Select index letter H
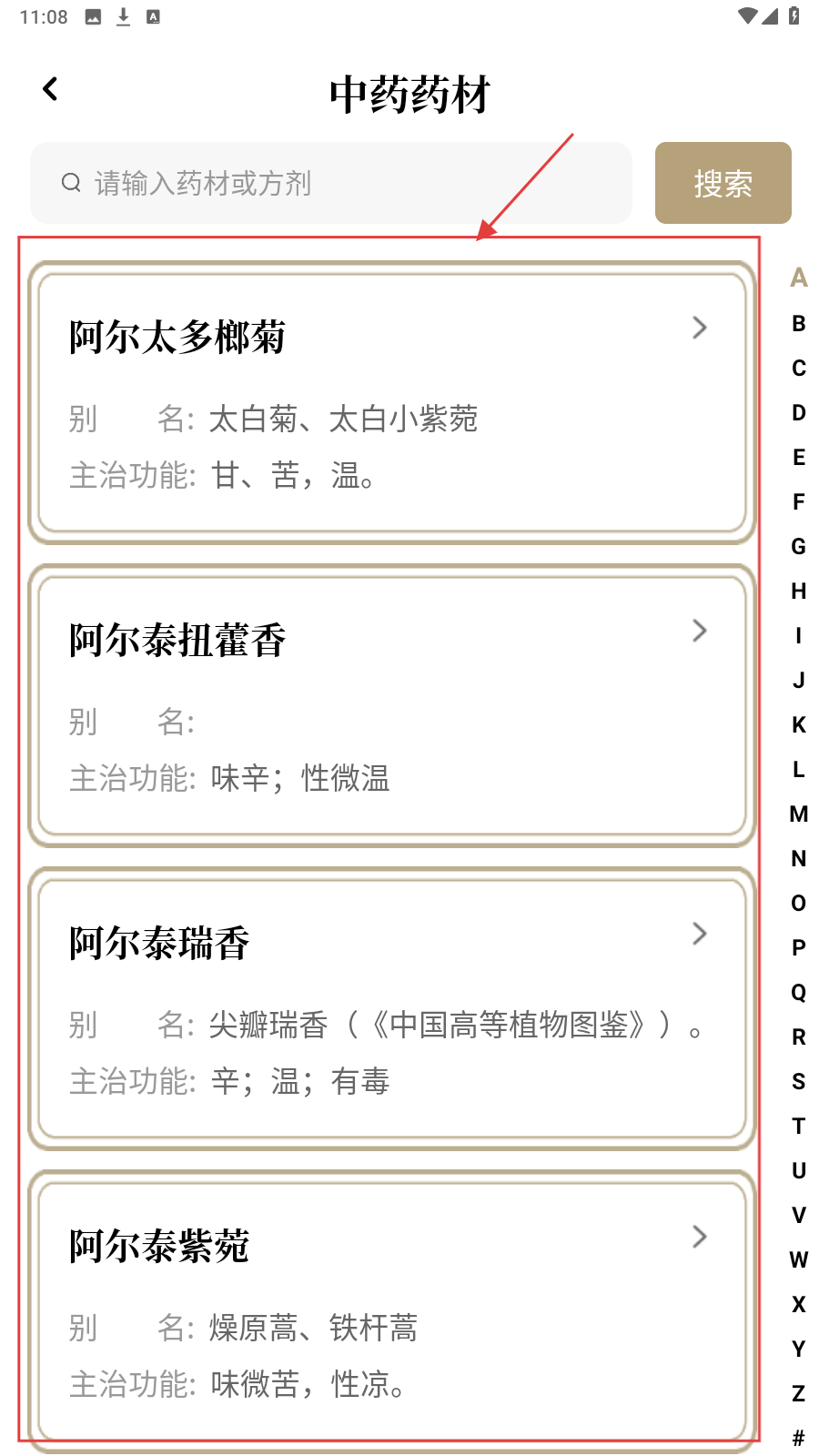 click(x=799, y=591)
